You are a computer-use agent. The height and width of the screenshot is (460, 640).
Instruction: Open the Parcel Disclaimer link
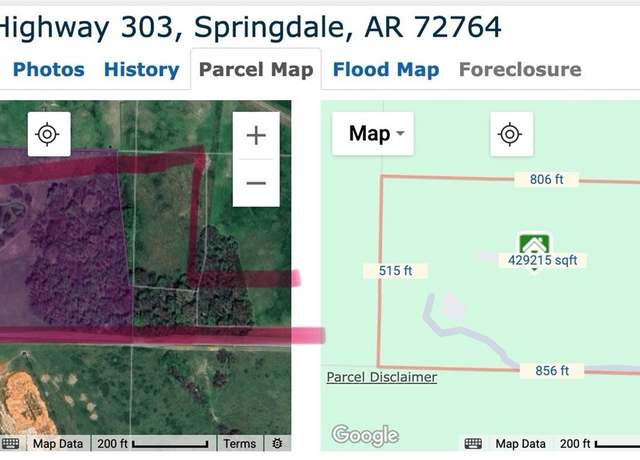tap(381, 377)
